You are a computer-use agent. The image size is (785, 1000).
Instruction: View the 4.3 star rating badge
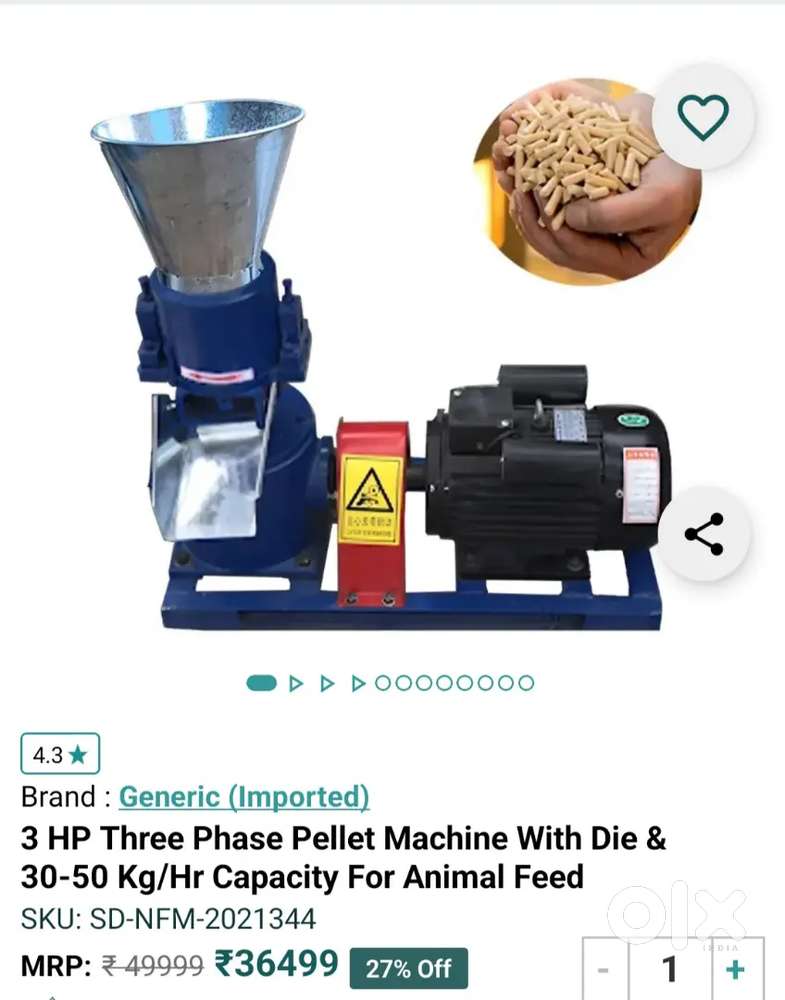point(60,755)
